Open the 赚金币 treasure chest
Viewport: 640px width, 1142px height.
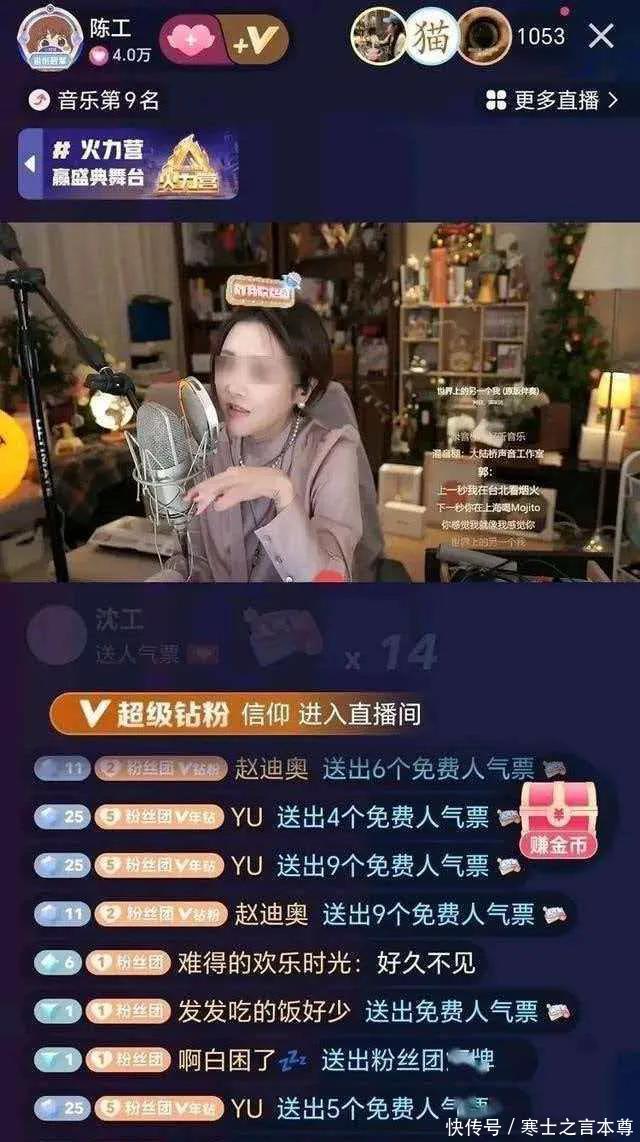[x=558, y=820]
